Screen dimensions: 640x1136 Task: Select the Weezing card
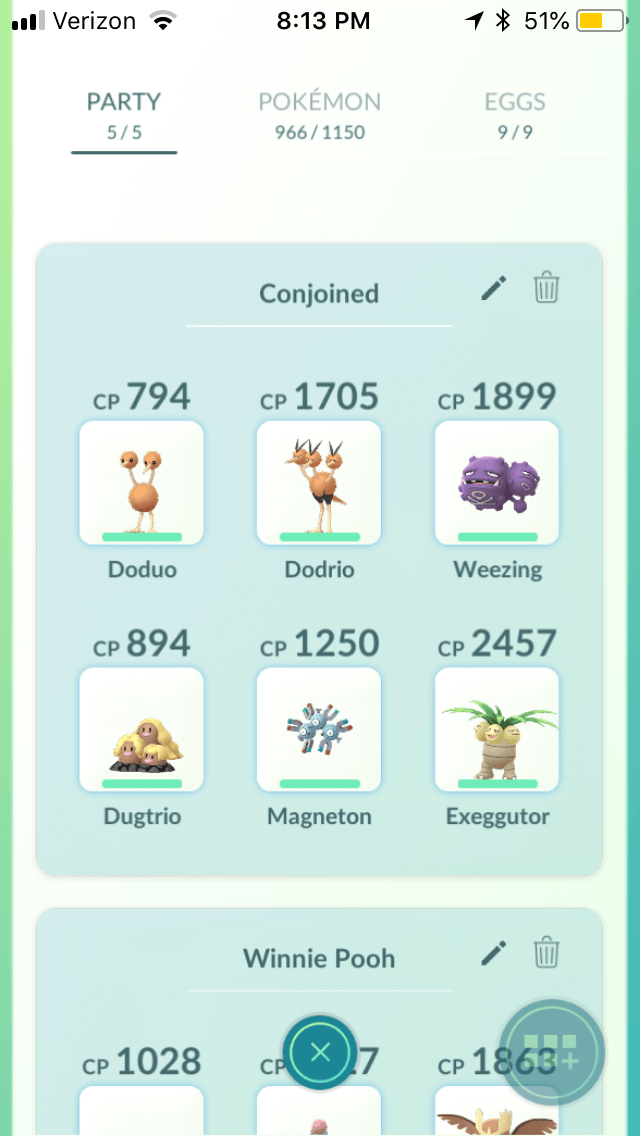point(497,483)
